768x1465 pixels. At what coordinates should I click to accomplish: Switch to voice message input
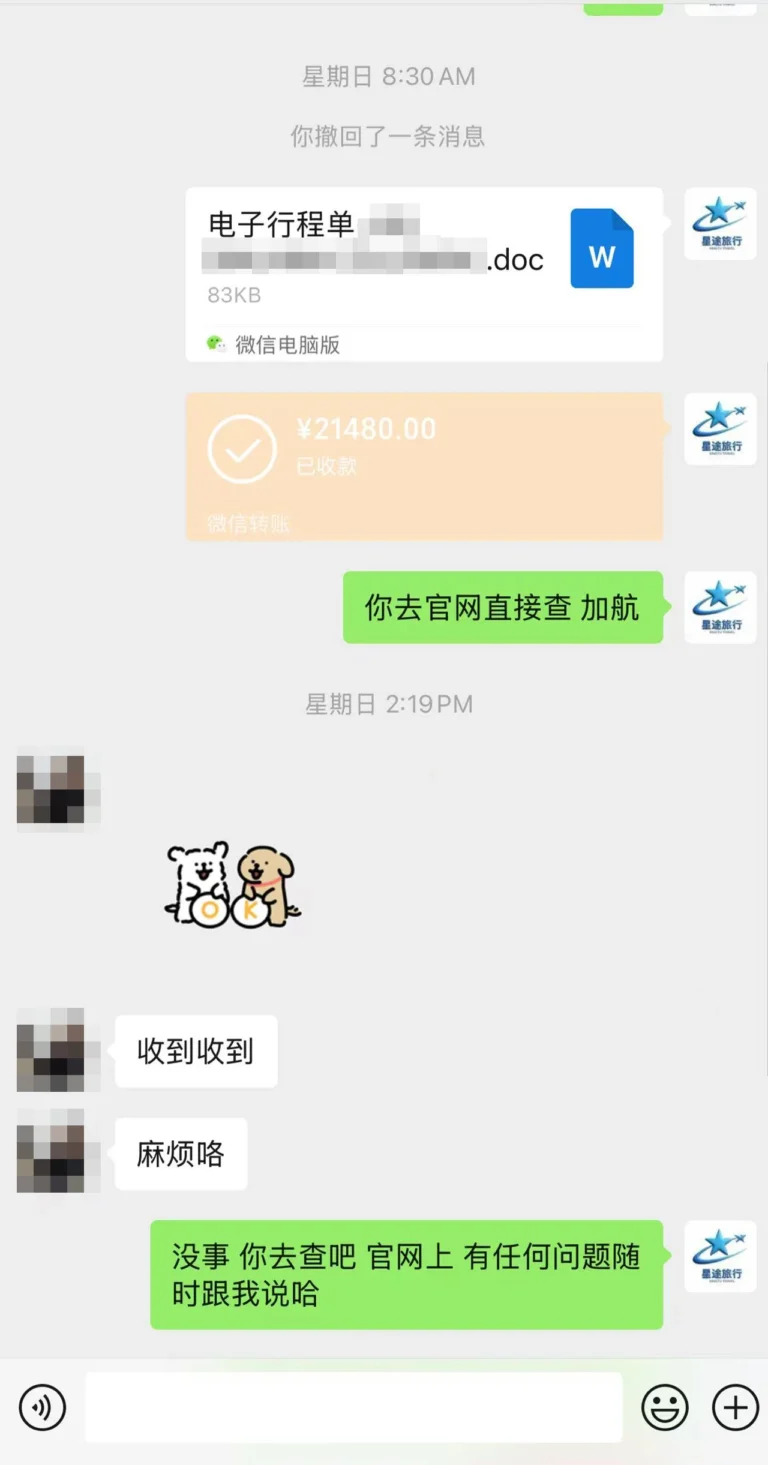42,1408
